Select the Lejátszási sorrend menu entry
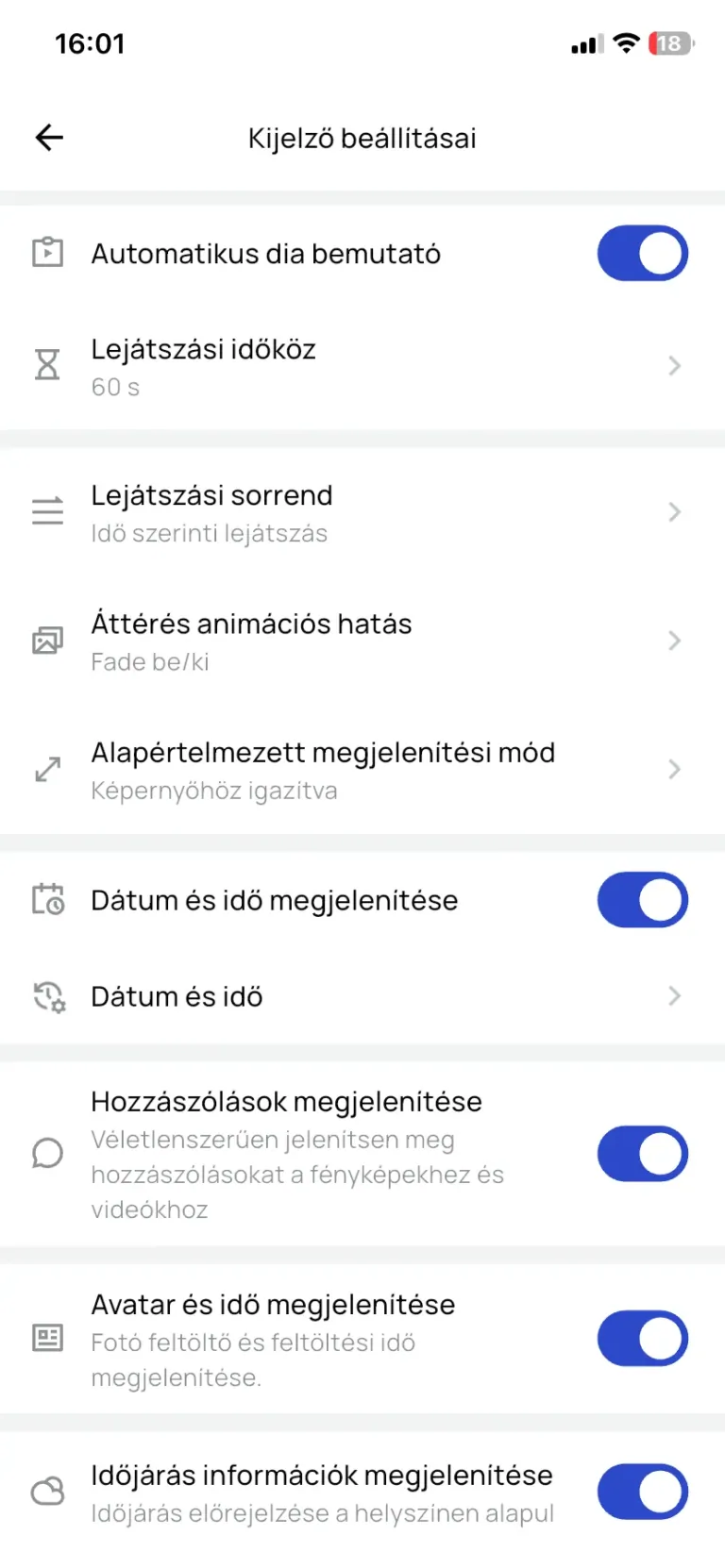Image resolution: width=725 pixels, height=1568 pixels. (x=362, y=510)
